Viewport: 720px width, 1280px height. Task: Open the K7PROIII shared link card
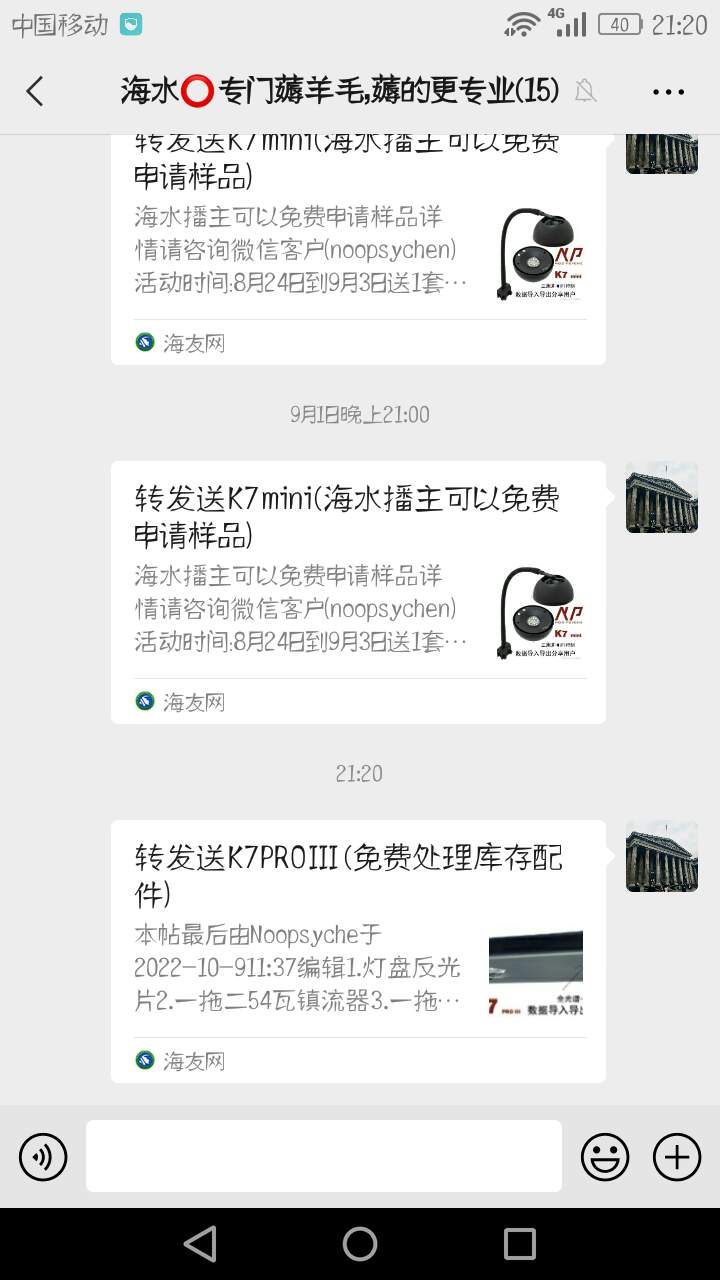[x=358, y=950]
